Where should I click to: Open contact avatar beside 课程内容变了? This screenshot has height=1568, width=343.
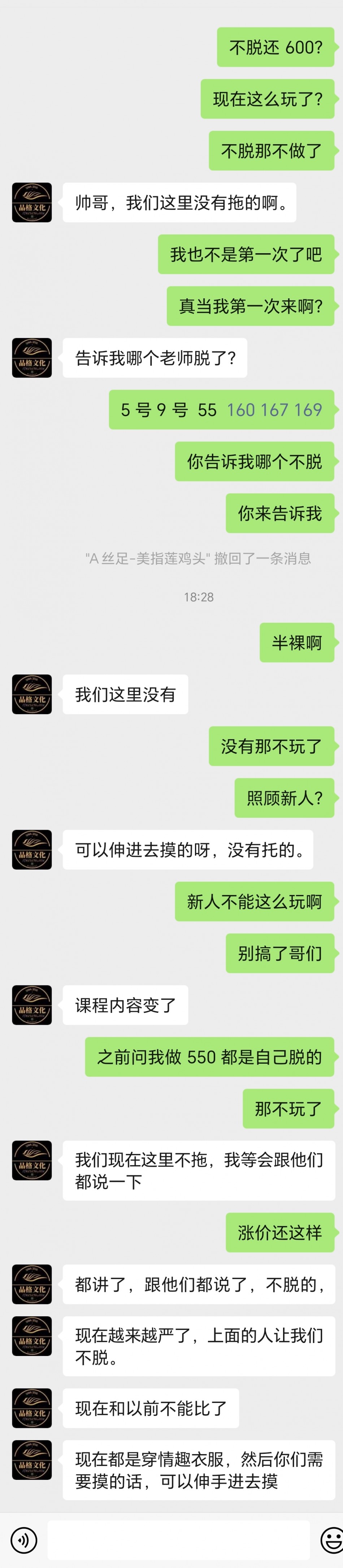(32, 1005)
